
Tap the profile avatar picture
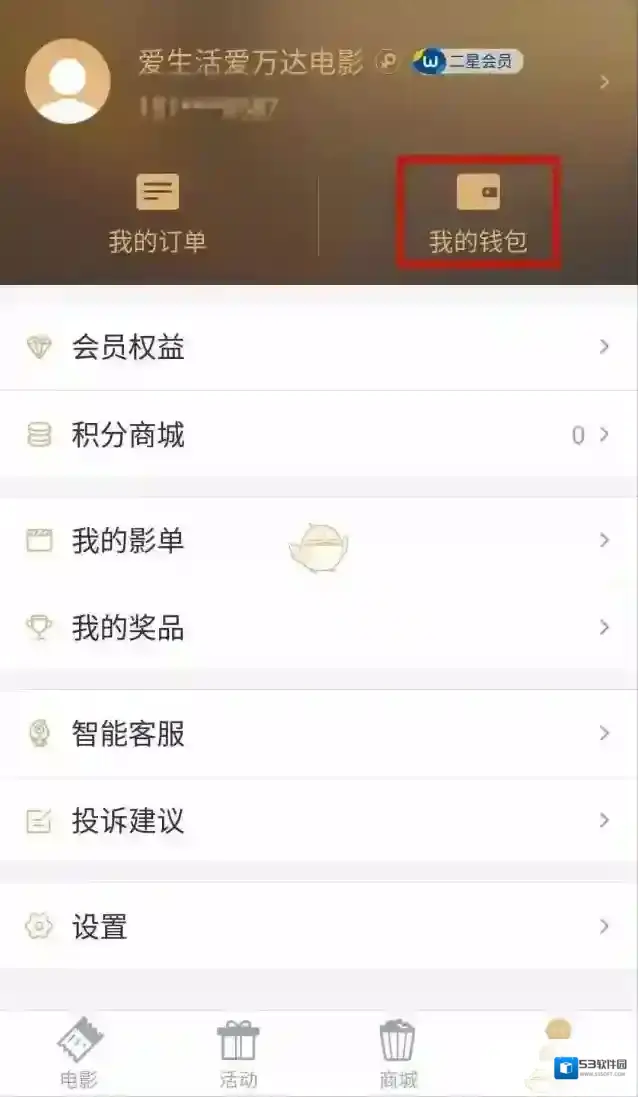[x=67, y=81]
